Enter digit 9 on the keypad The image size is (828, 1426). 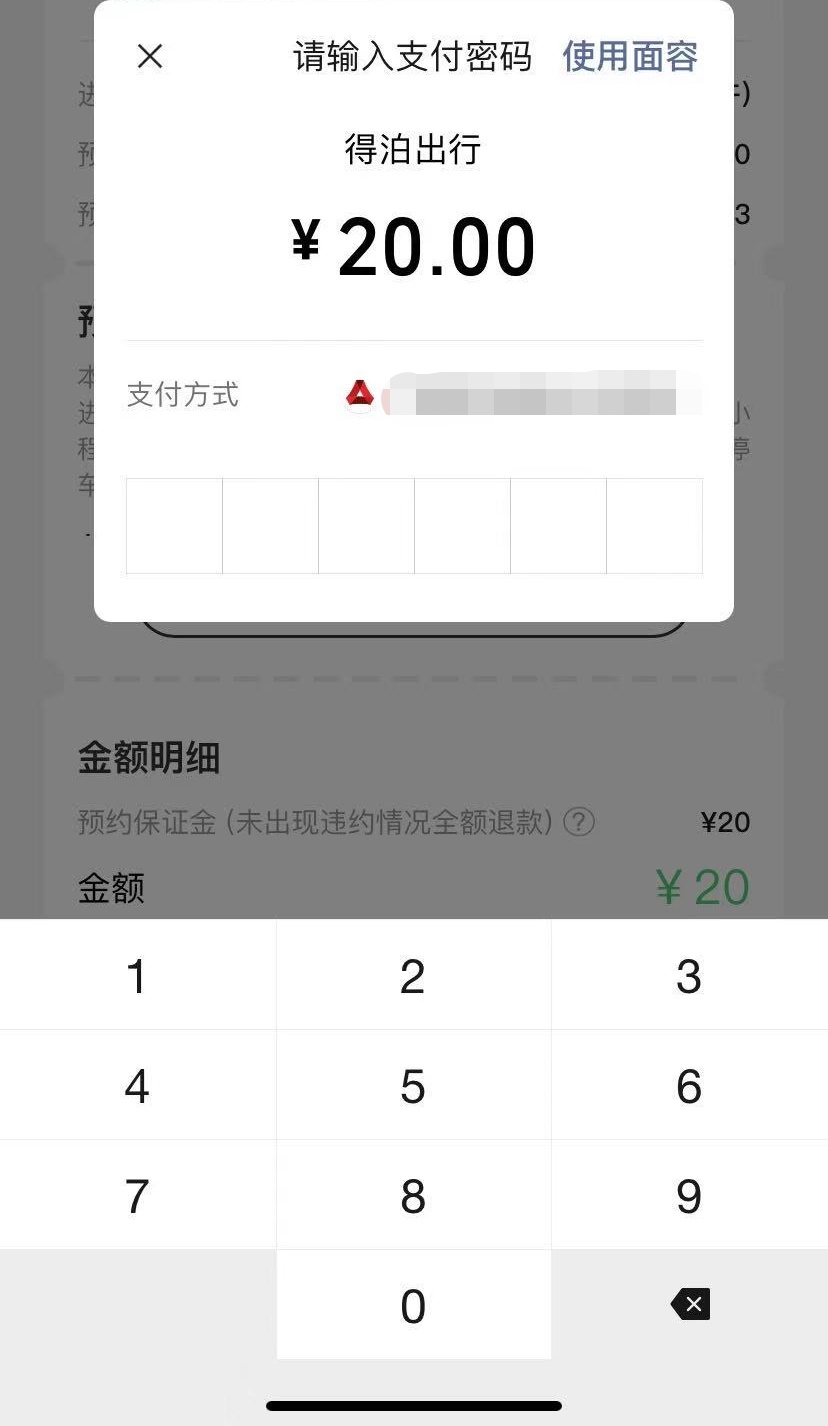[x=689, y=1196]
